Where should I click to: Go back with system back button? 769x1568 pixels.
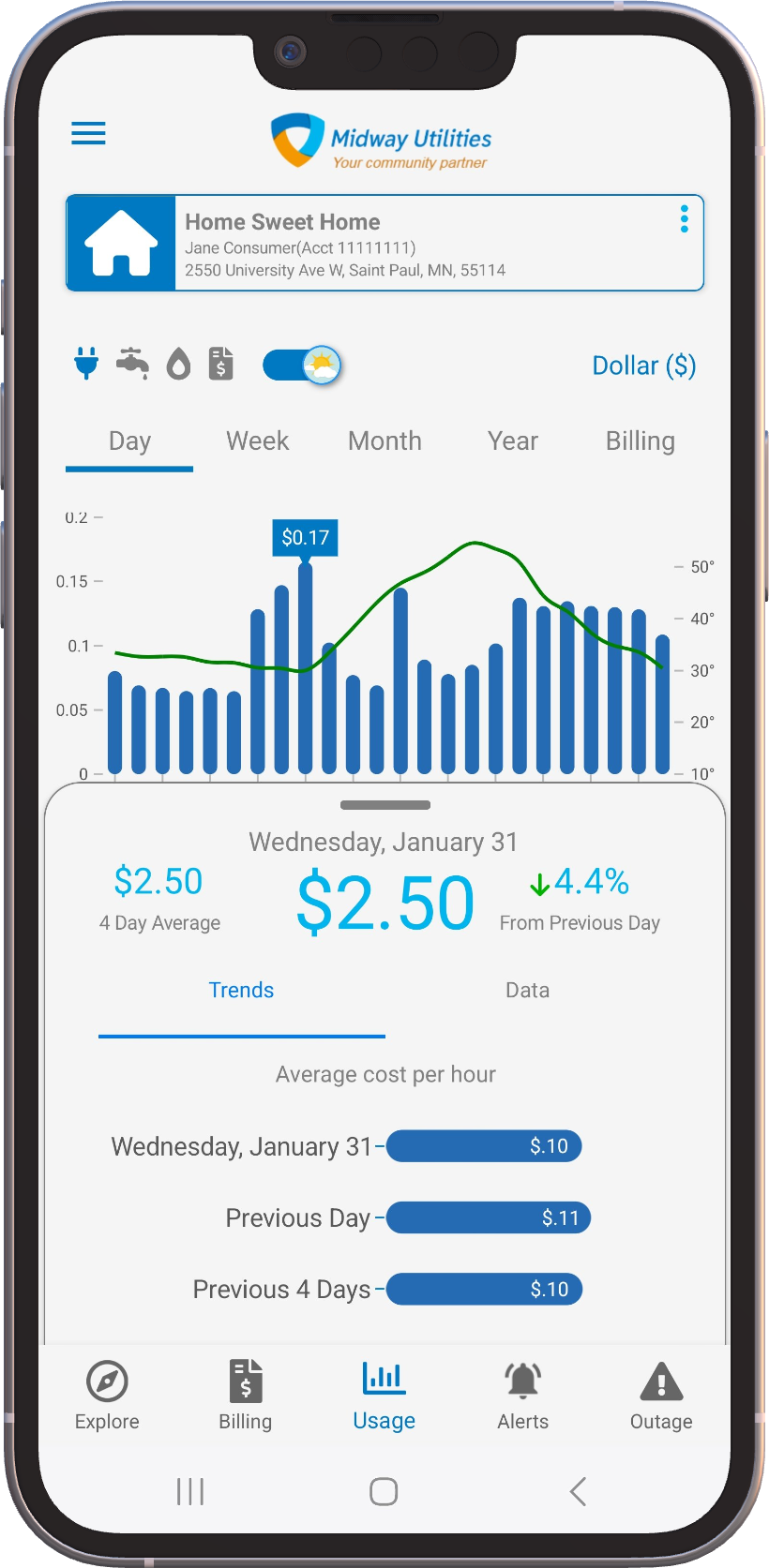tap(578, 1491)
